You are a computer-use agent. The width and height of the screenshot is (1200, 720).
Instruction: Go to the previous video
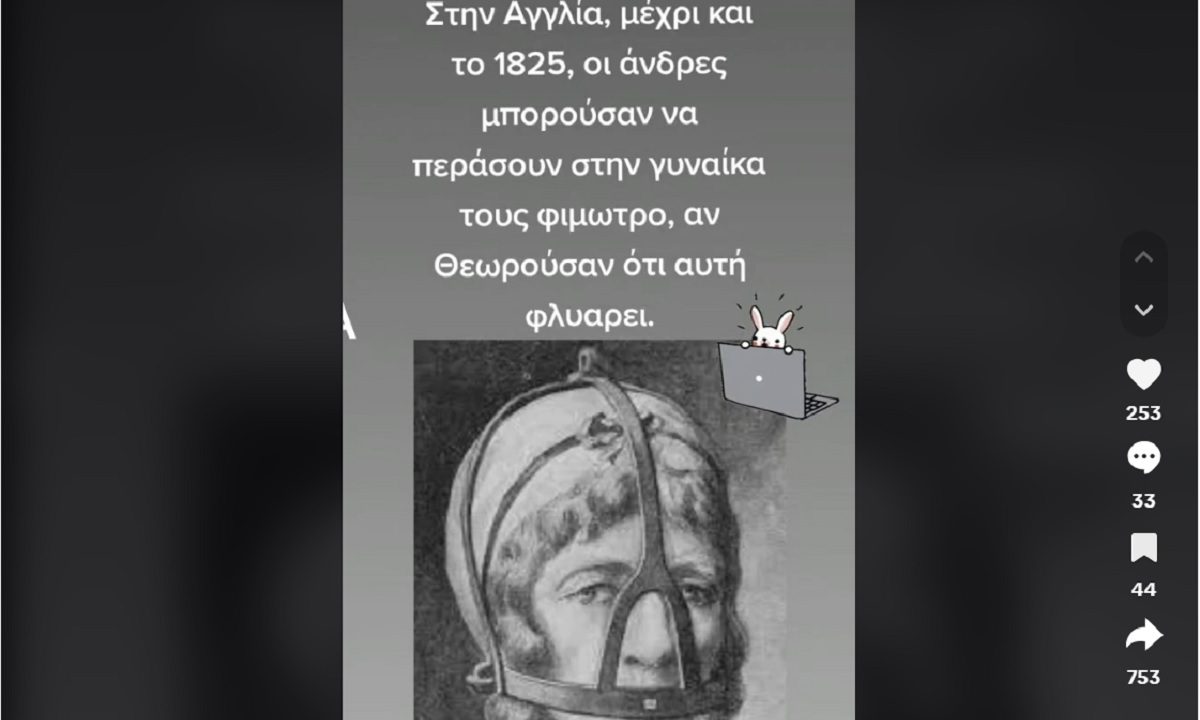1144,257
